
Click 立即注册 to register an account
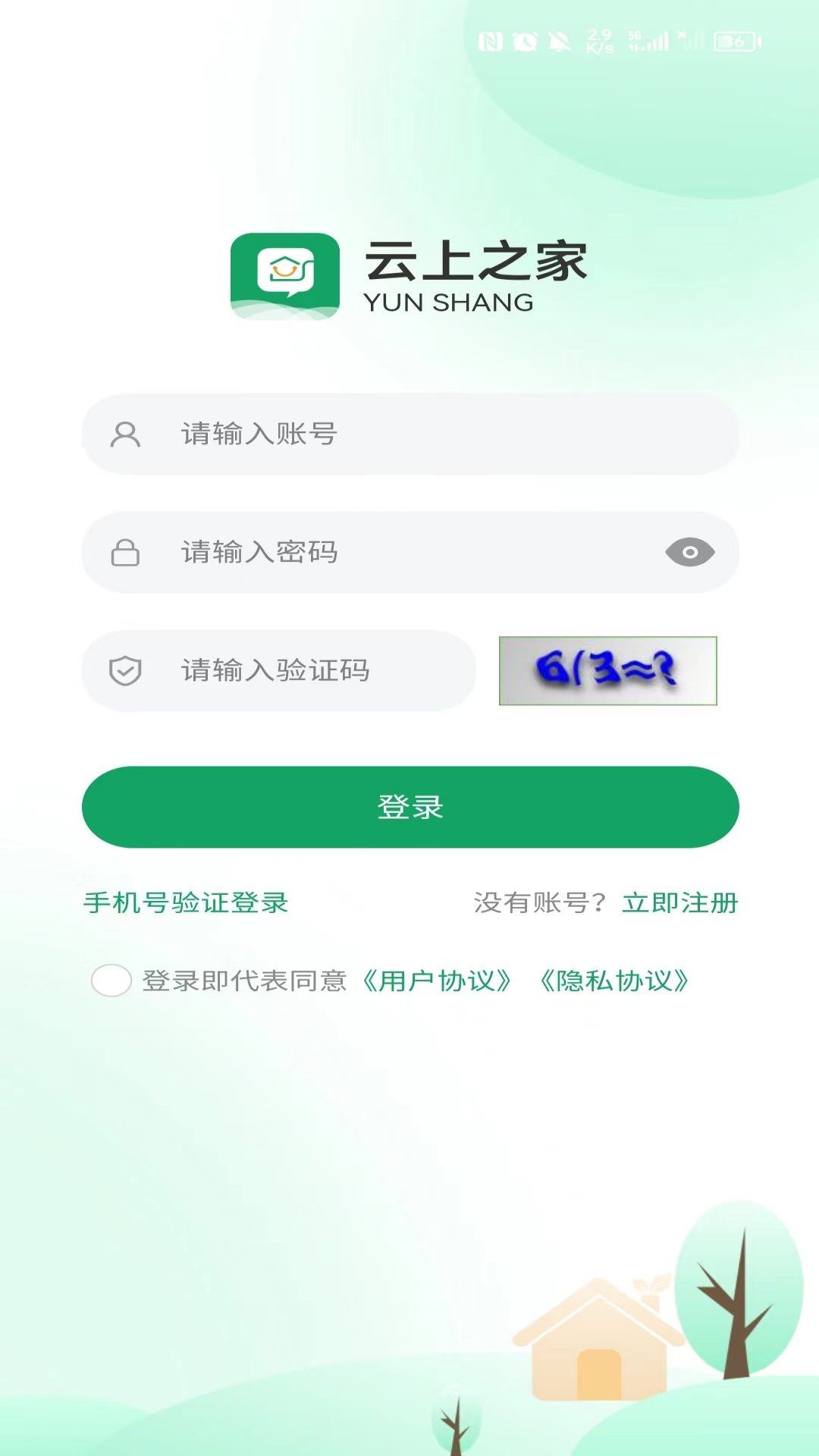[x=680, y=903]
